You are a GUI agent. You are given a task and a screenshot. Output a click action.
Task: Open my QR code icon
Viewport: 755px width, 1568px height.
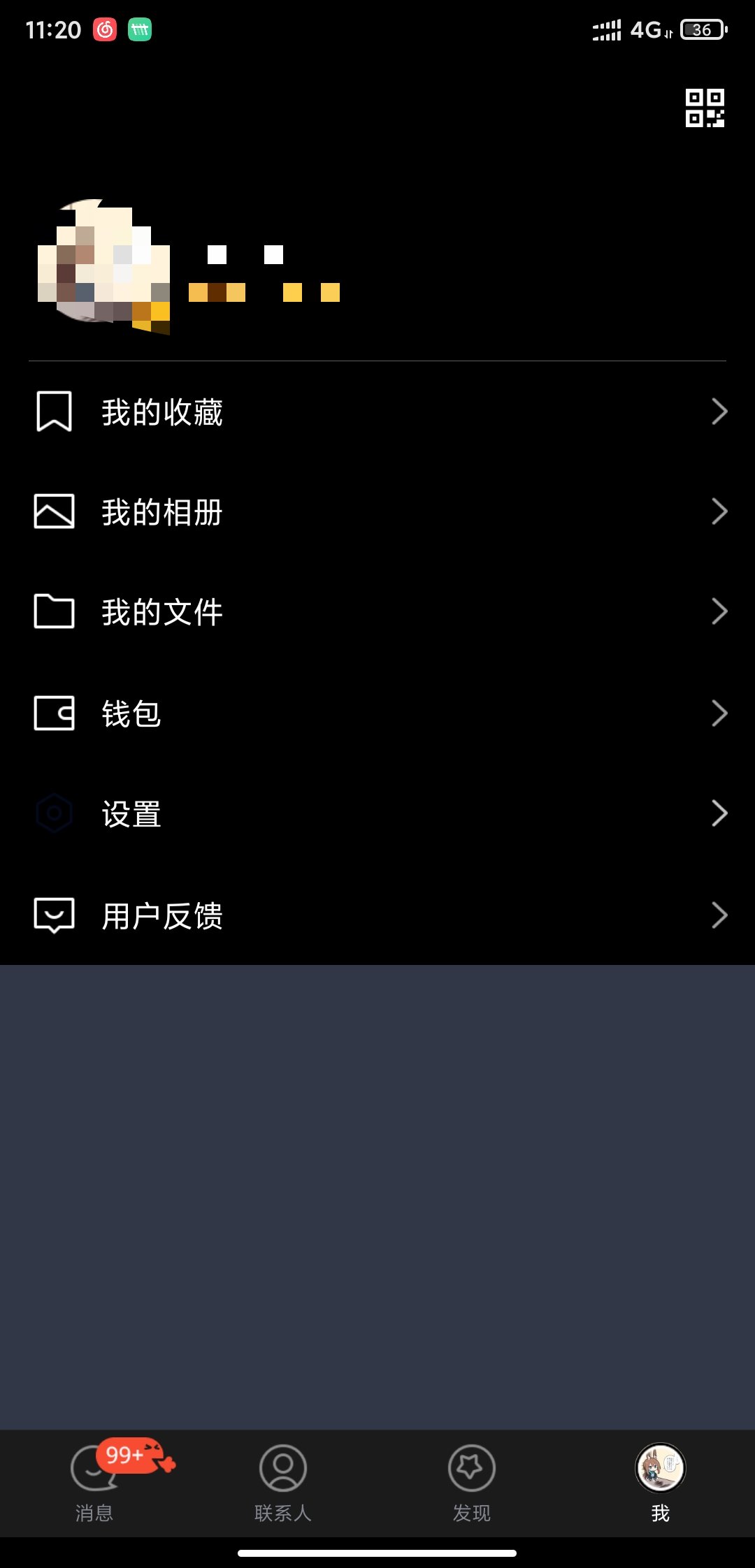tap(704, 108)
